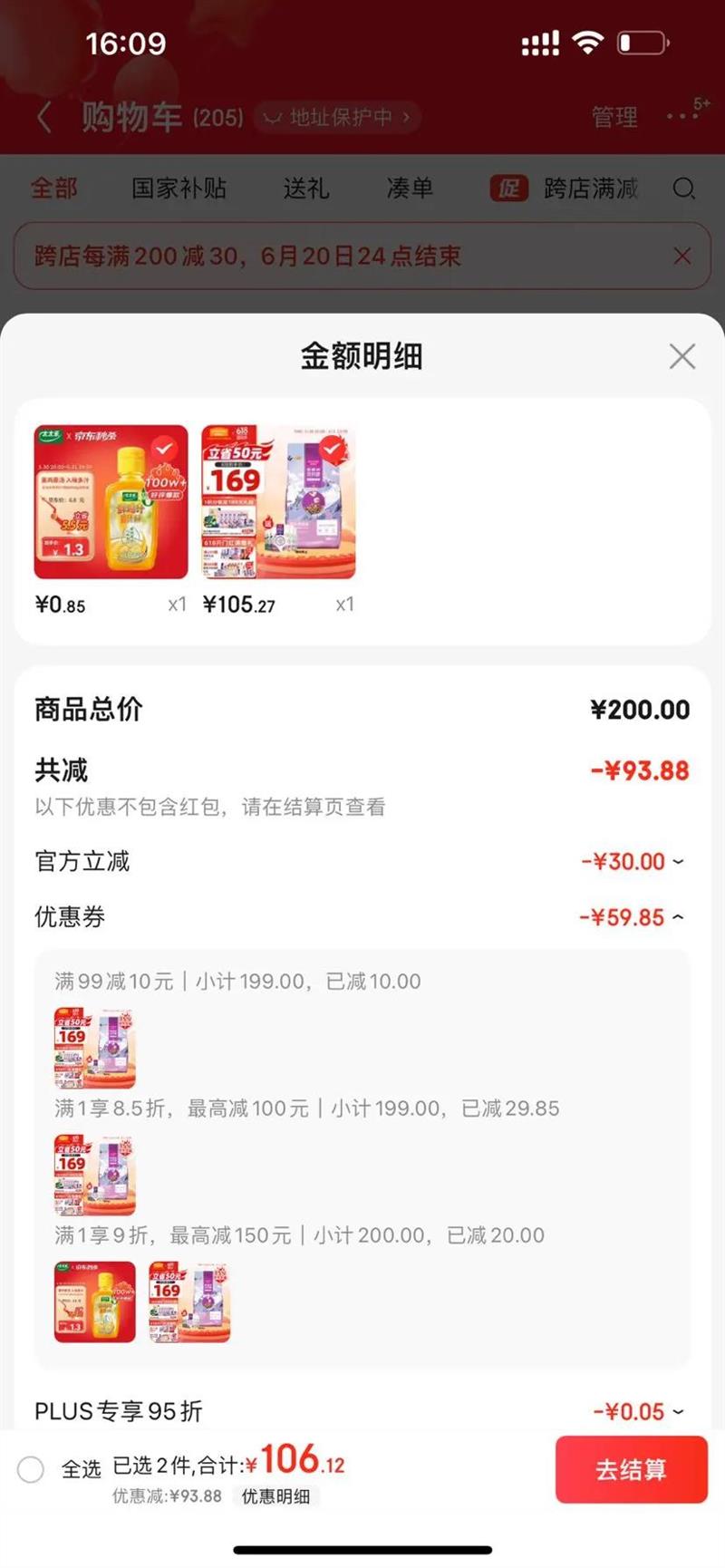
Task: Switch to the 国家补贴 tab
Action: tap(179, 189)
